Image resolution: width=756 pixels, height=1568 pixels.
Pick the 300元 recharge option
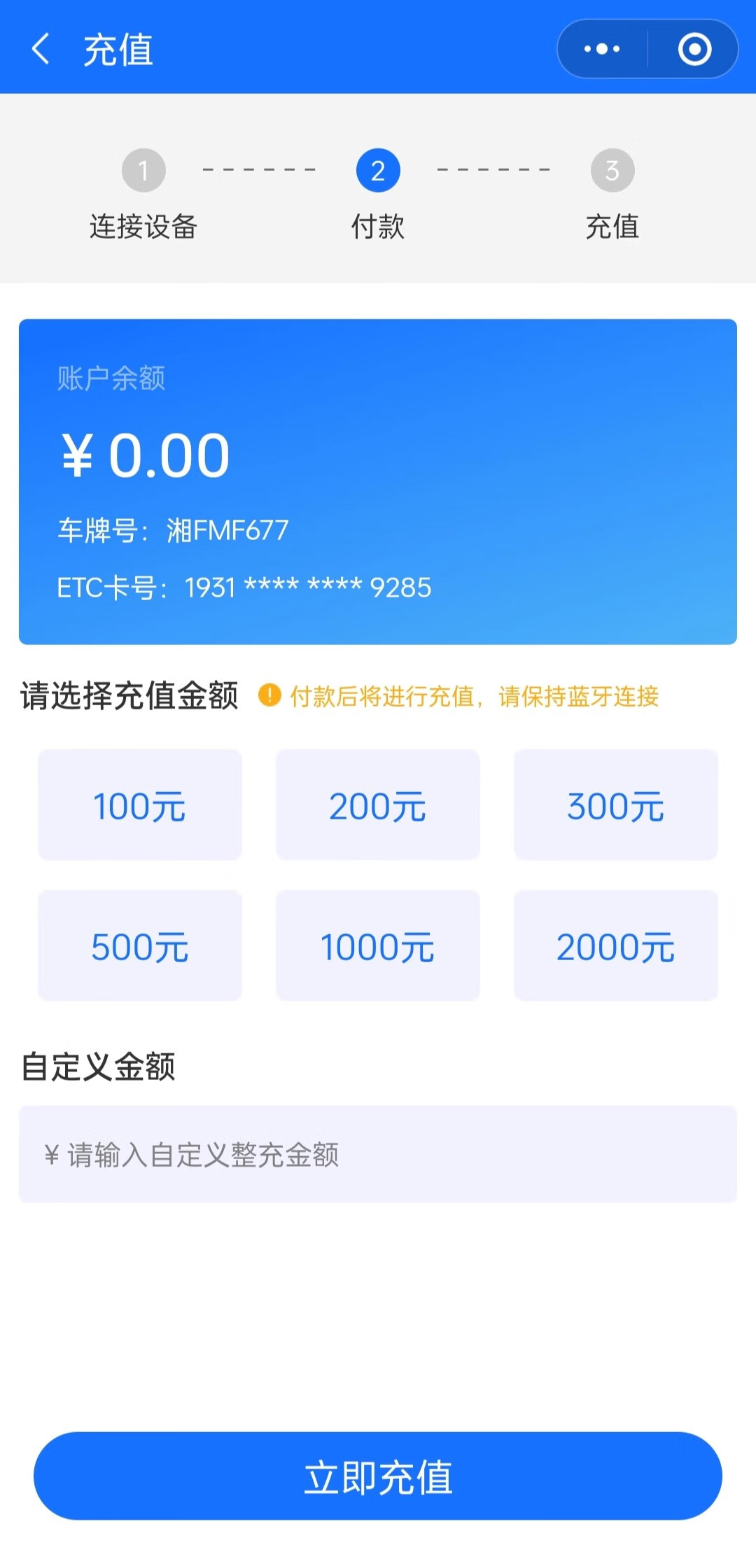coord(616,805)
